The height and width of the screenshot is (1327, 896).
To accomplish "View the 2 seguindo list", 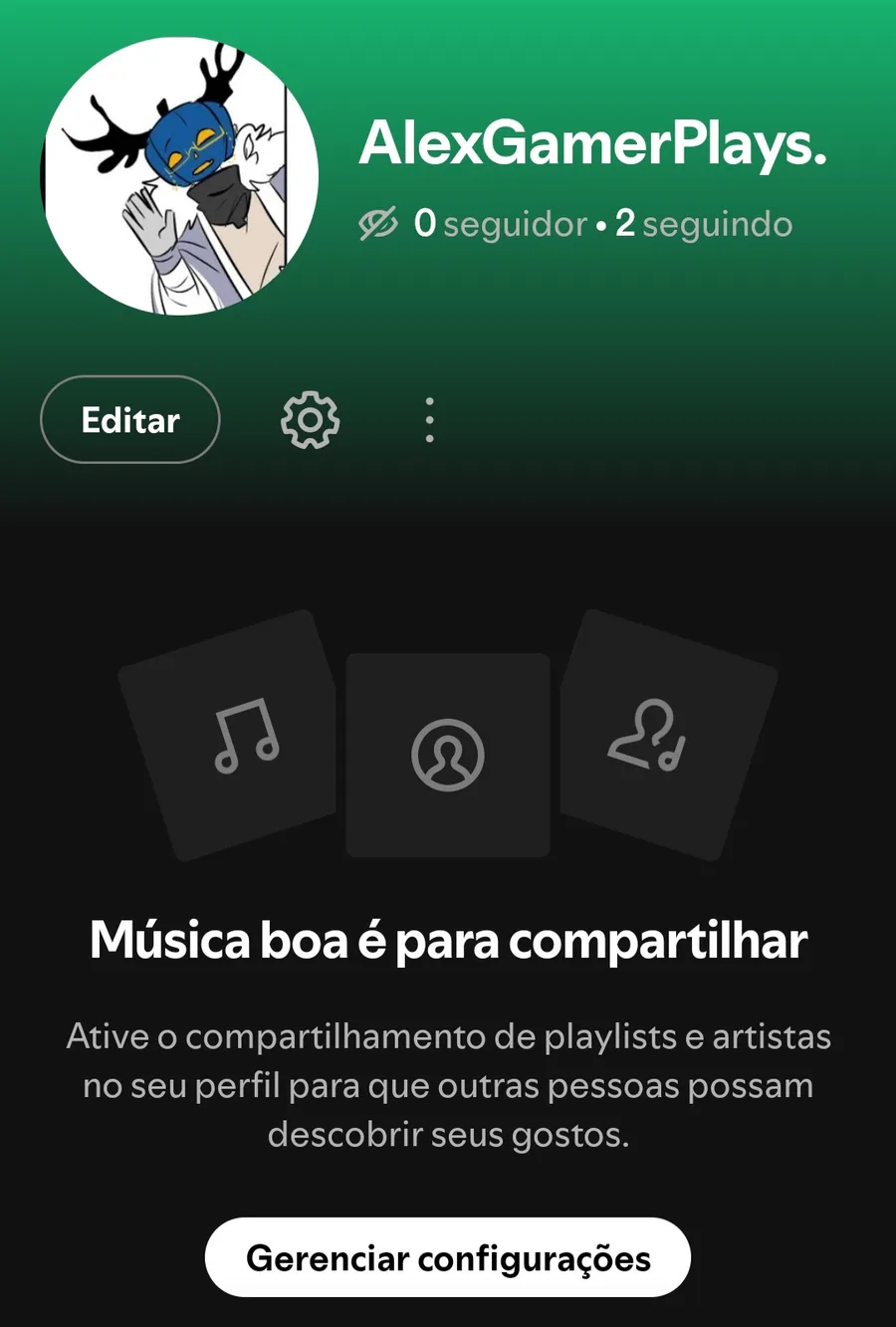I will click(704, 224).
